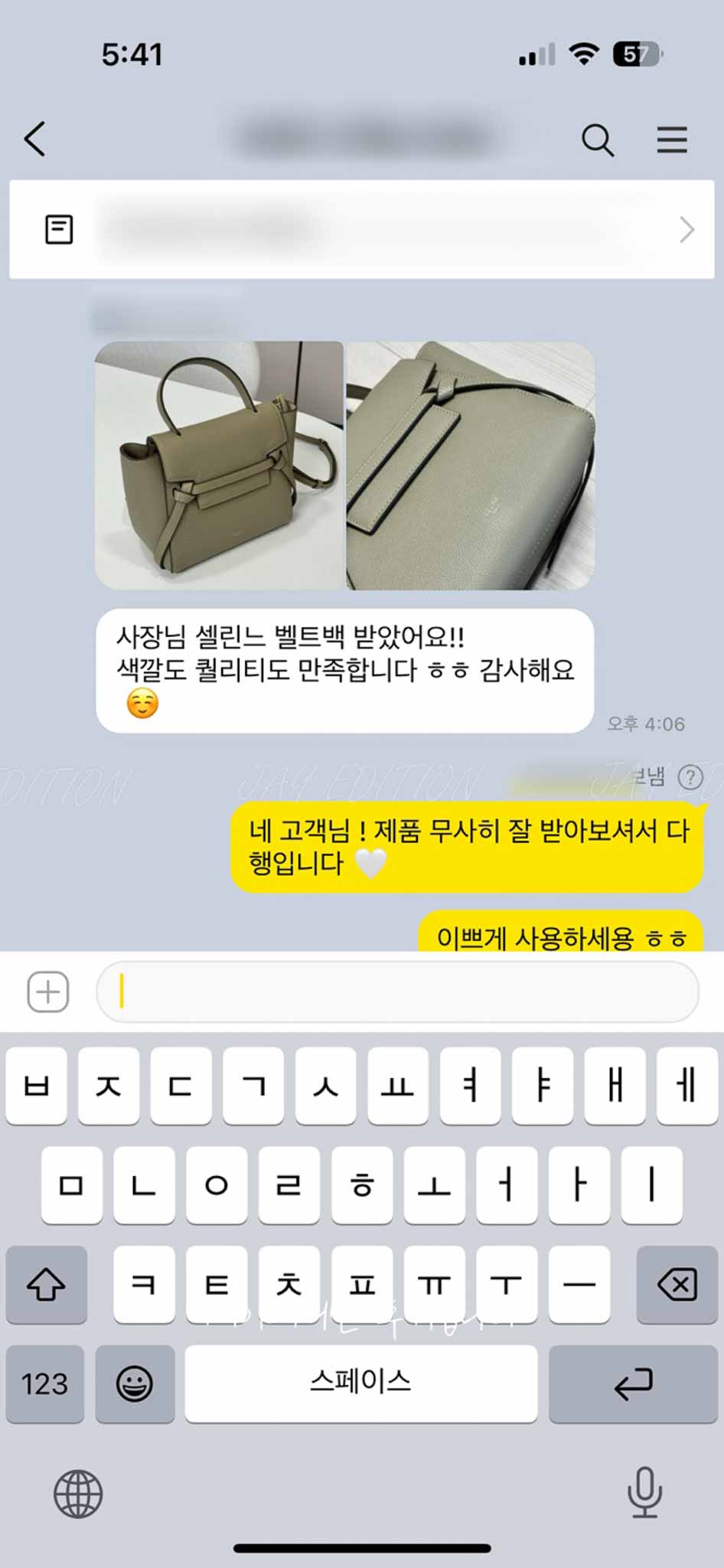View the close-up bag leather photo
The width and height of the screenshot is (724, 1568).
[471, 465]
